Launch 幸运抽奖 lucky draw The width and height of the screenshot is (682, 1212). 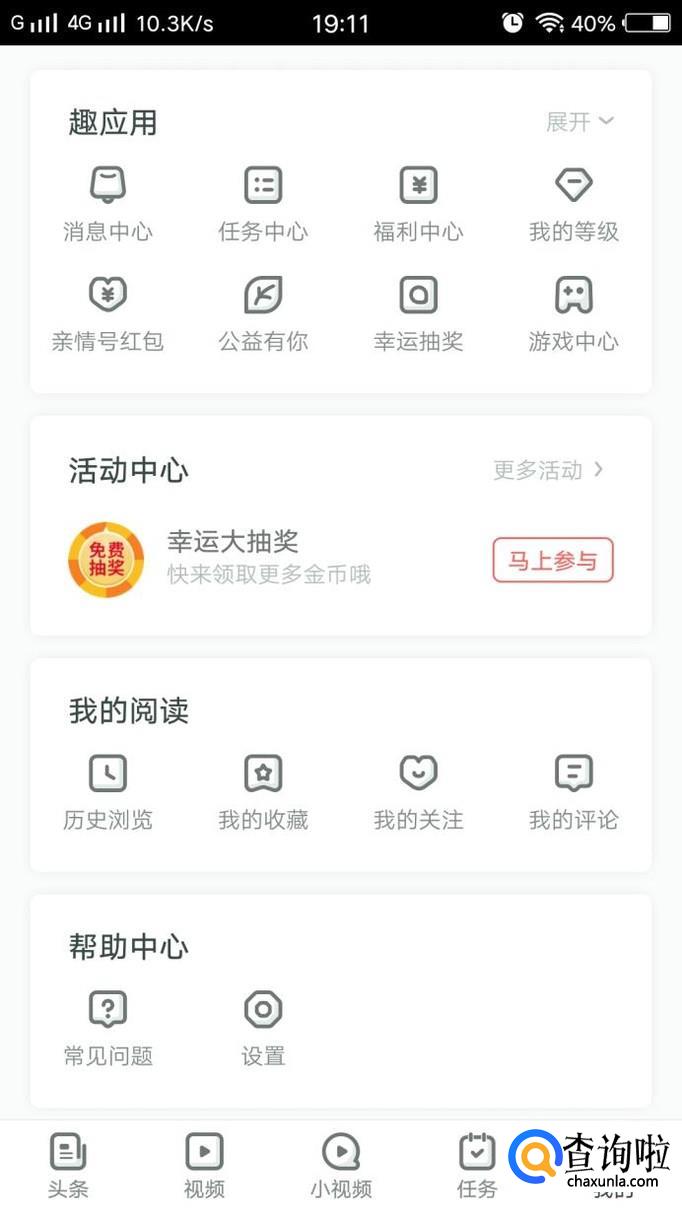coord(418,313)
